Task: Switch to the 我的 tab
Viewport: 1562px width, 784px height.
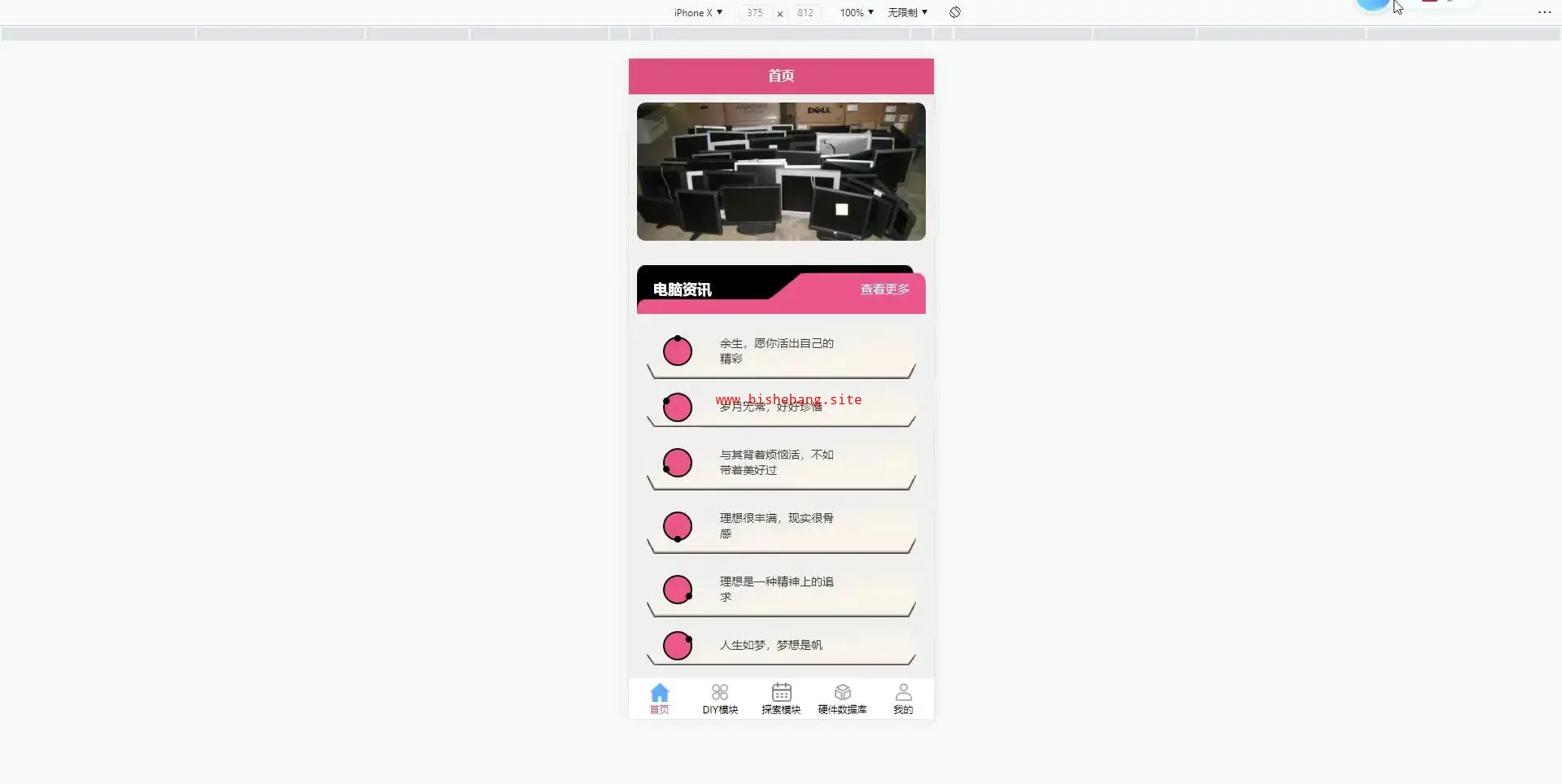Action: point(903,699)
